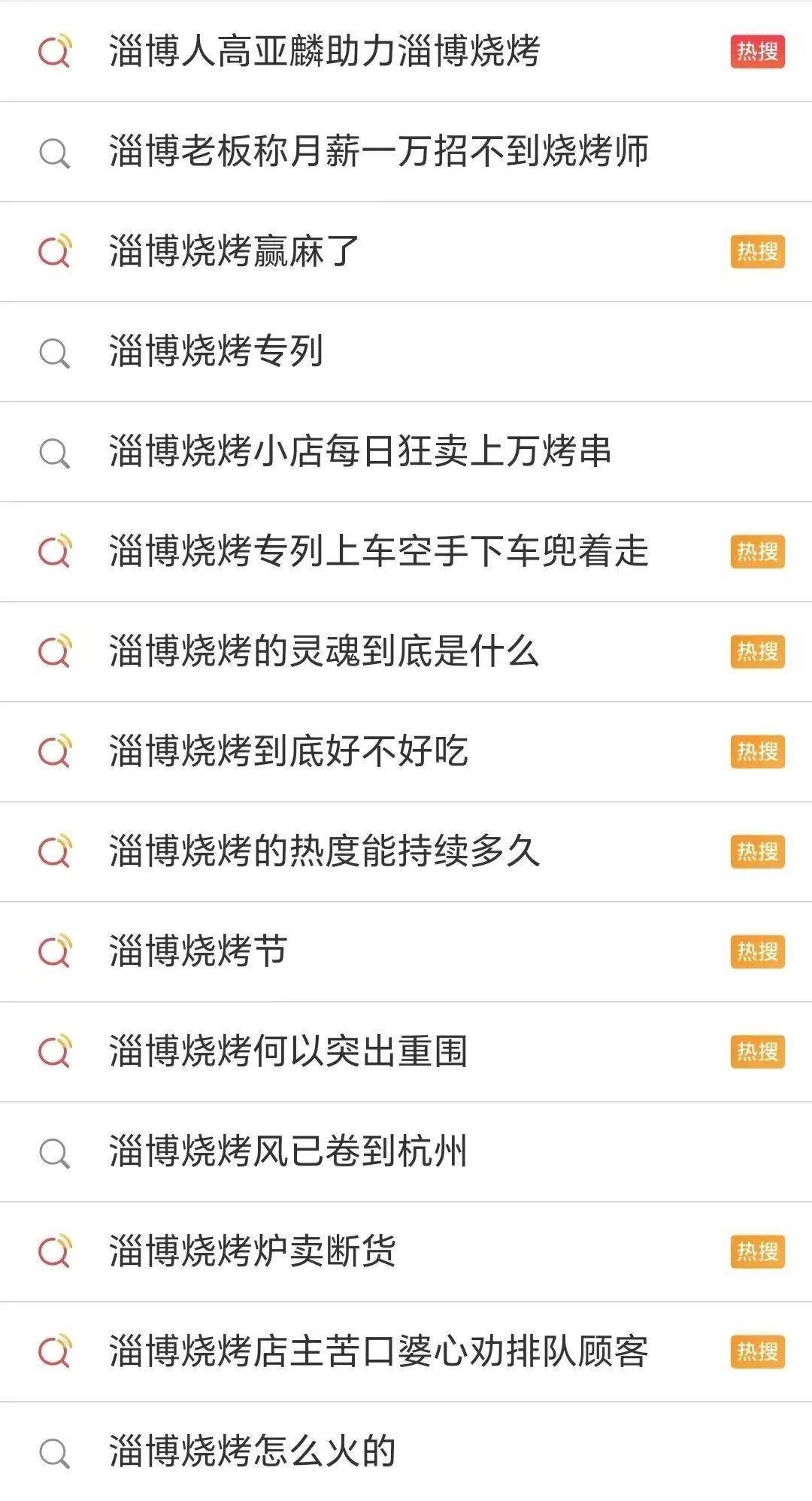Open 淄博烧烤的灵魂到底是什么 suggestion
The height and width of the screenshot is (1501, 812).
pyautogui.click(x=324, y=651)
